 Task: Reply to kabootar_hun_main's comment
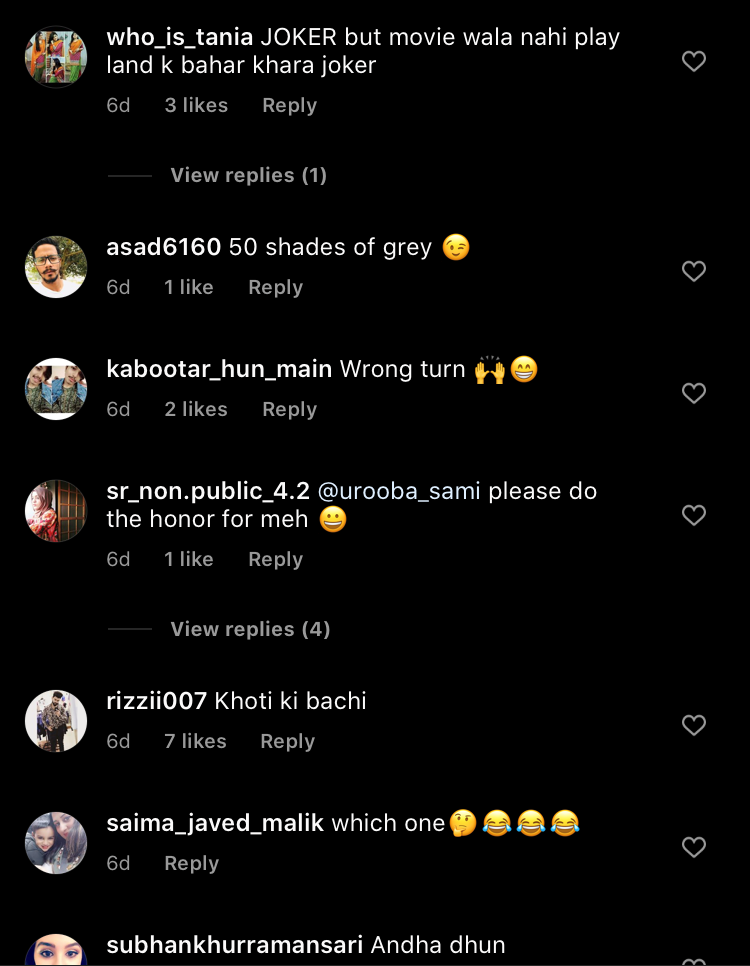point(289,410)
